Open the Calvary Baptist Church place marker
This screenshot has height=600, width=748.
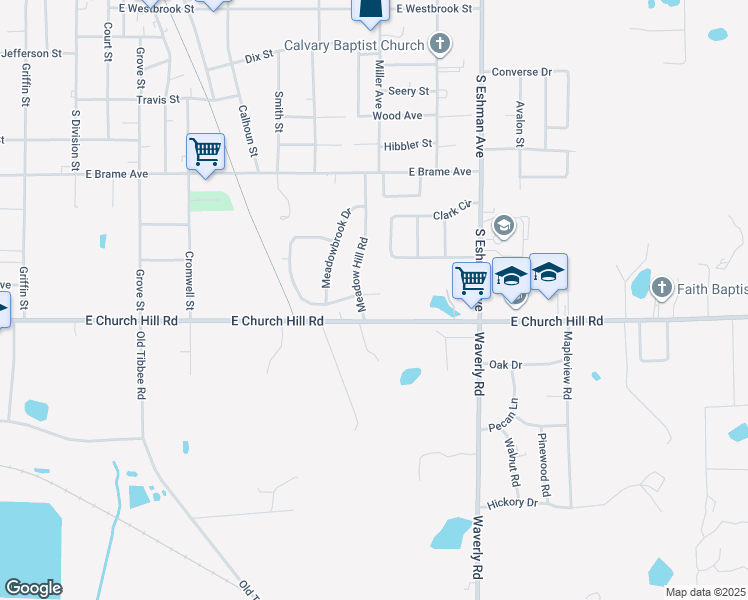point(439,44)
